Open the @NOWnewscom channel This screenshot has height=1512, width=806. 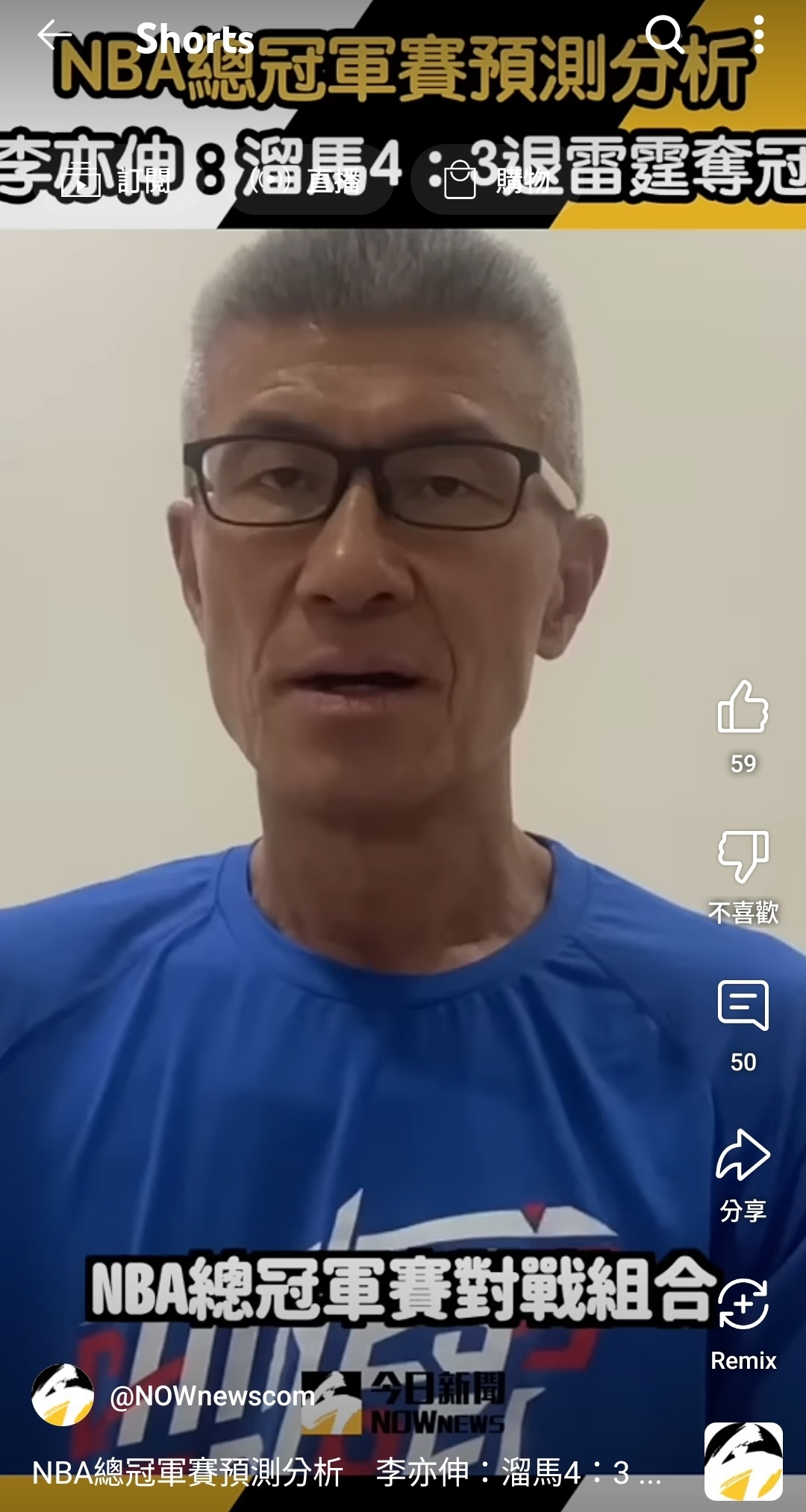coord(213,1396)
